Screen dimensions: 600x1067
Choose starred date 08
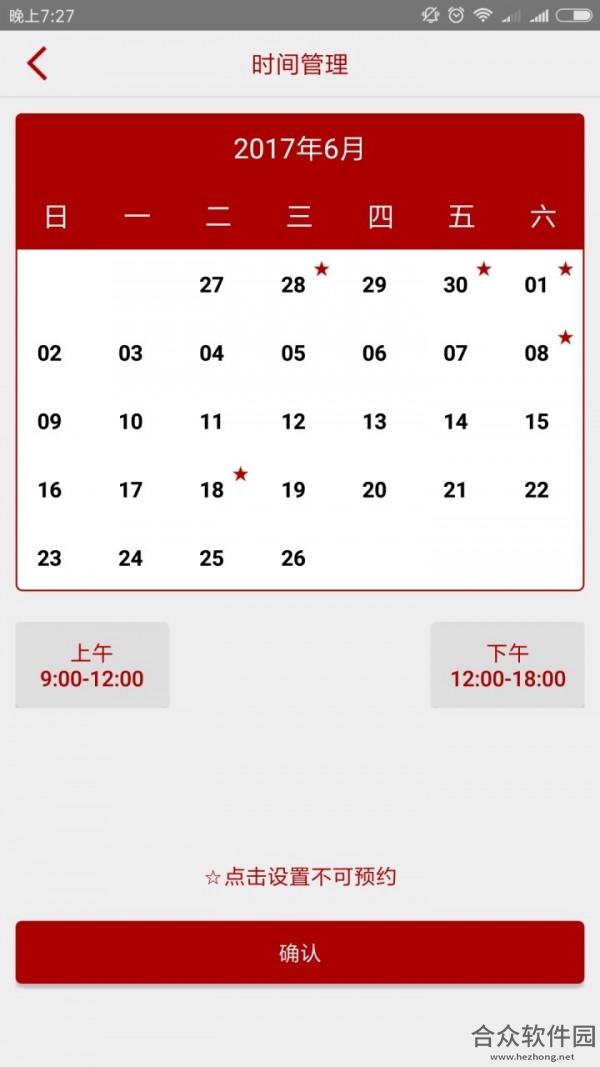click(x=536, y=353)
